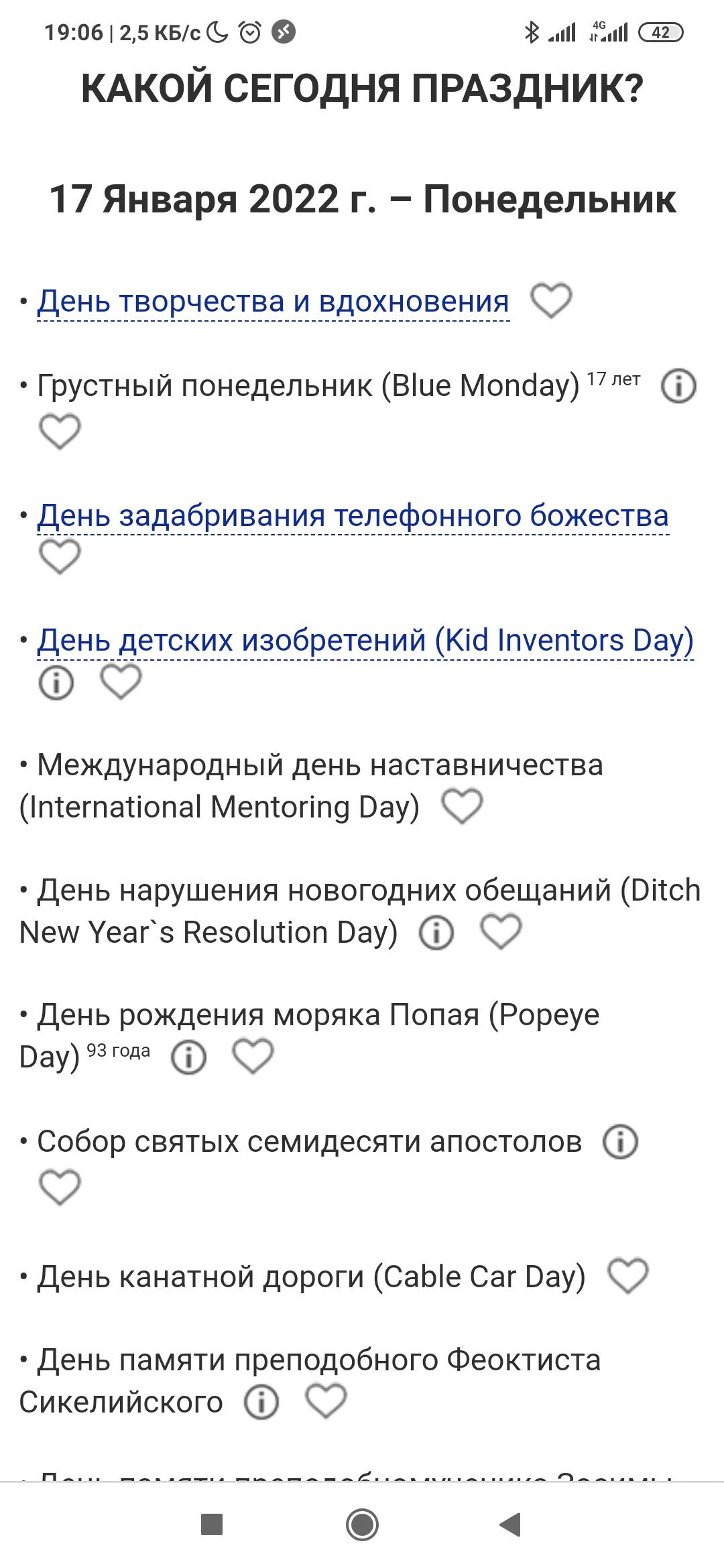This screenshot has height=1568, width=724.
Task: Show info about Грустный понедельник (Blue Monday)
Action: point(678,387)
